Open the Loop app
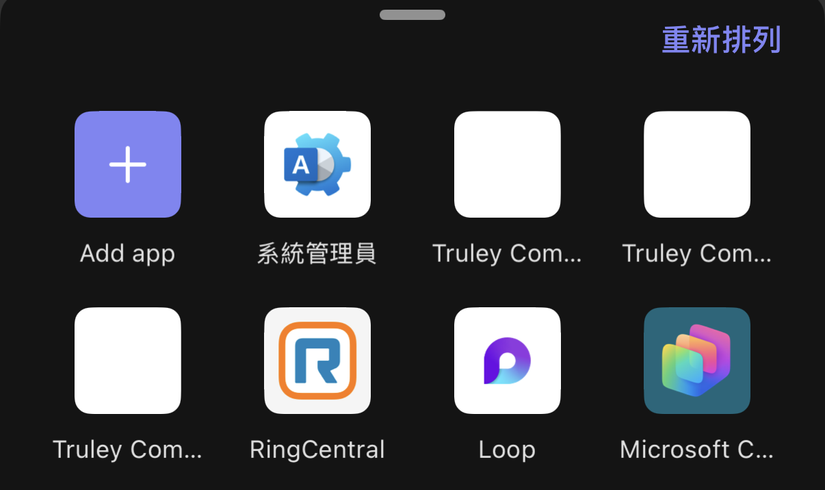This screenshot has height=490, width=825. 507,361
